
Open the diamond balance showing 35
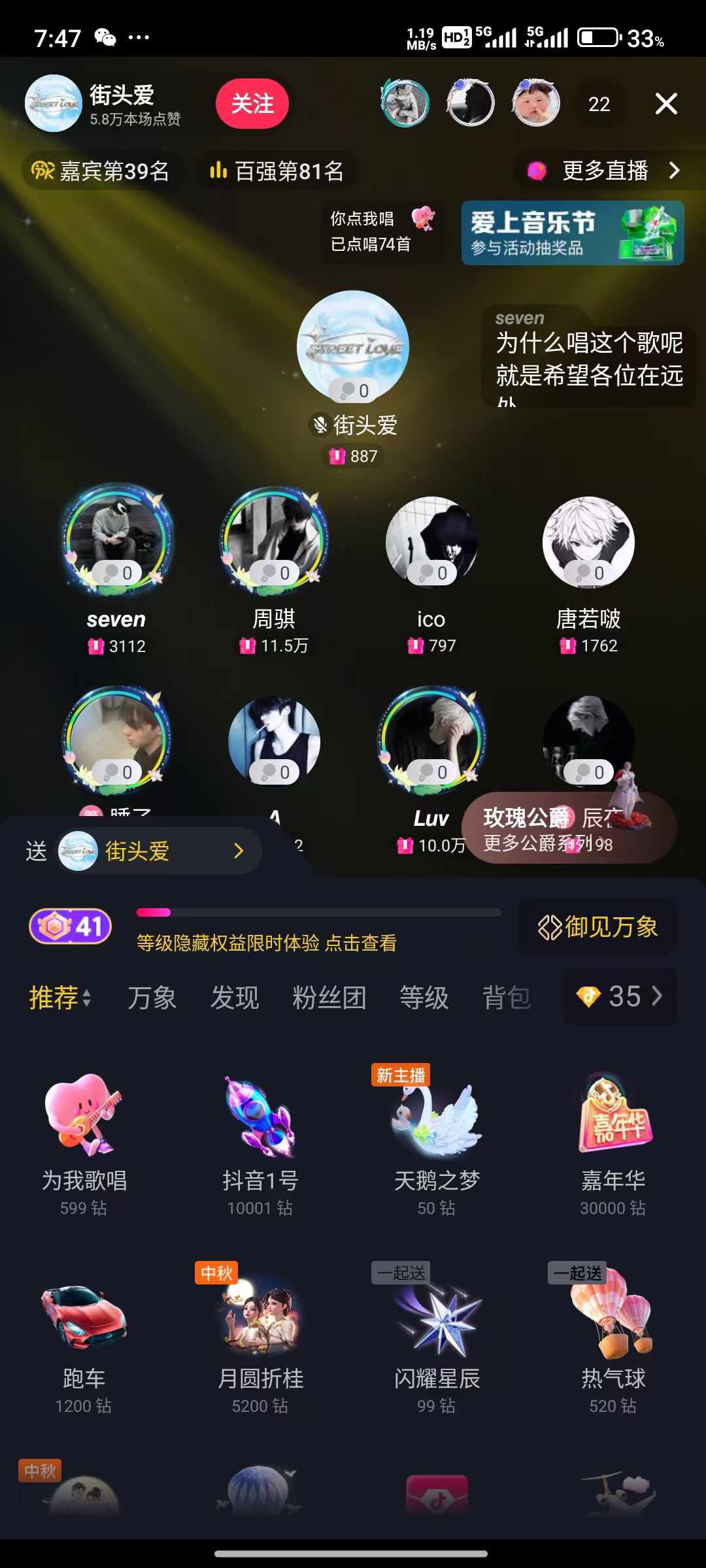(x=620, y=996)
